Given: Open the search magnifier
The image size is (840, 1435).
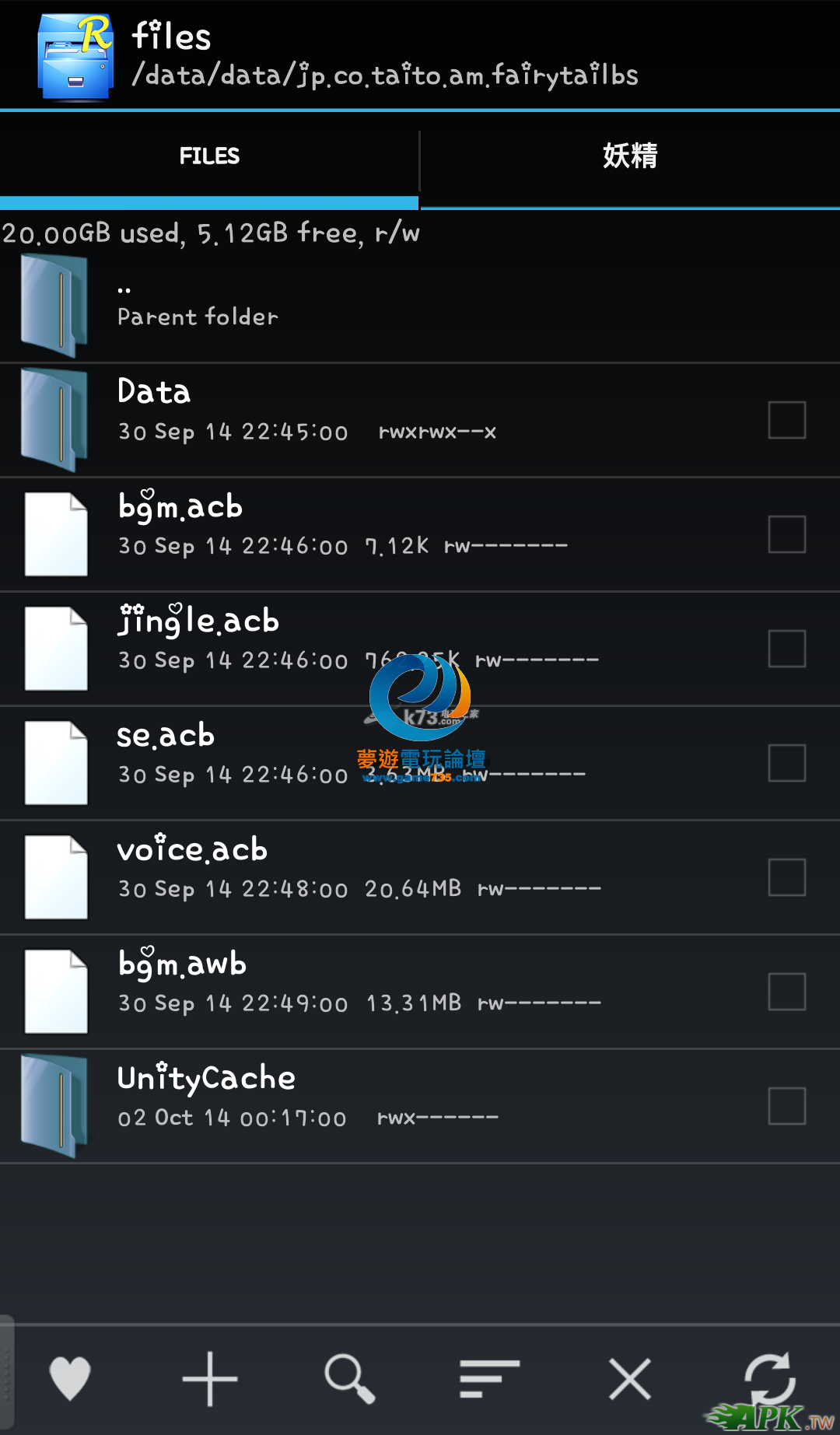Looking at the screenshot, I should pyautogui.click(x=350, y=1378).
